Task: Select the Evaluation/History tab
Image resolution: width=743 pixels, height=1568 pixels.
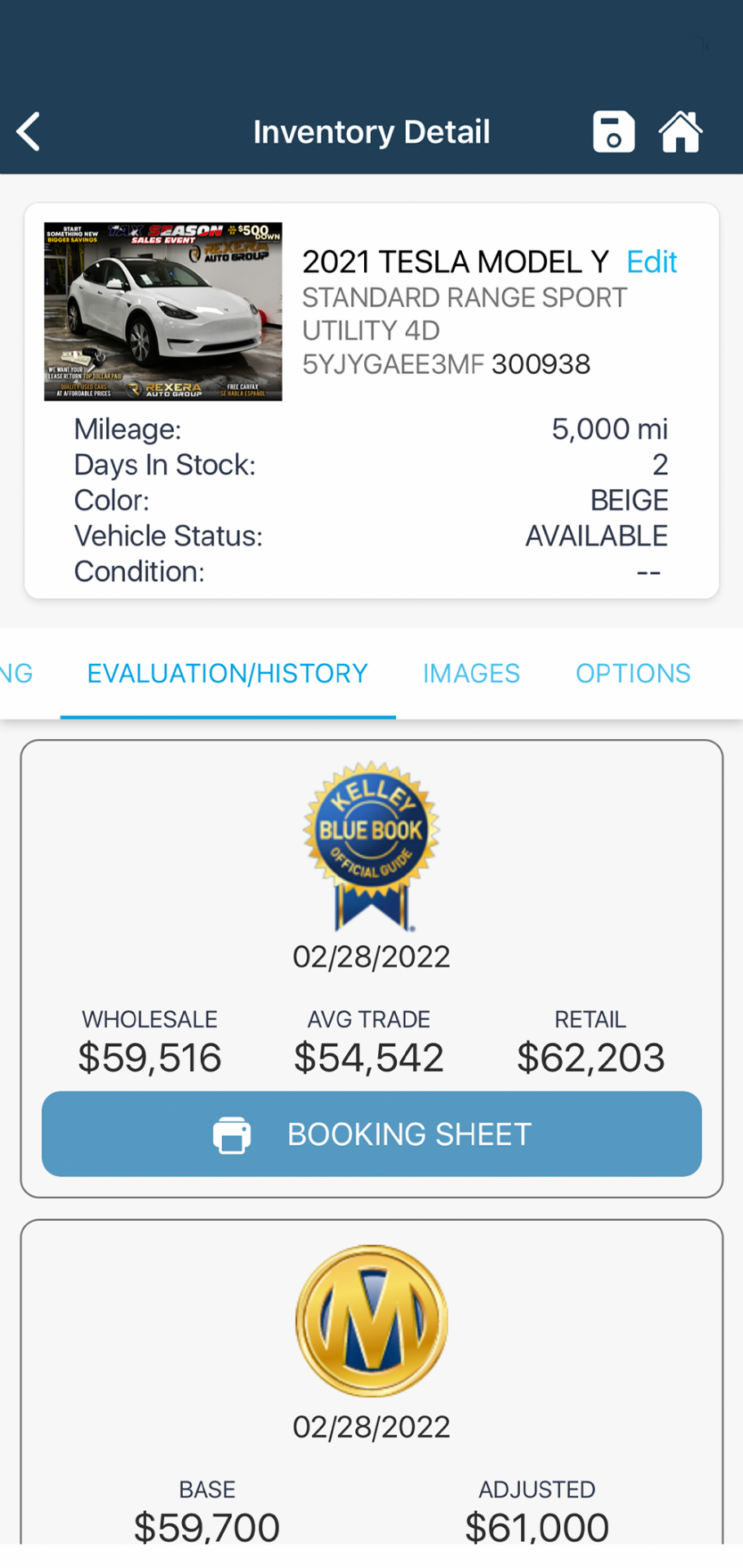Action: point(227,672)
